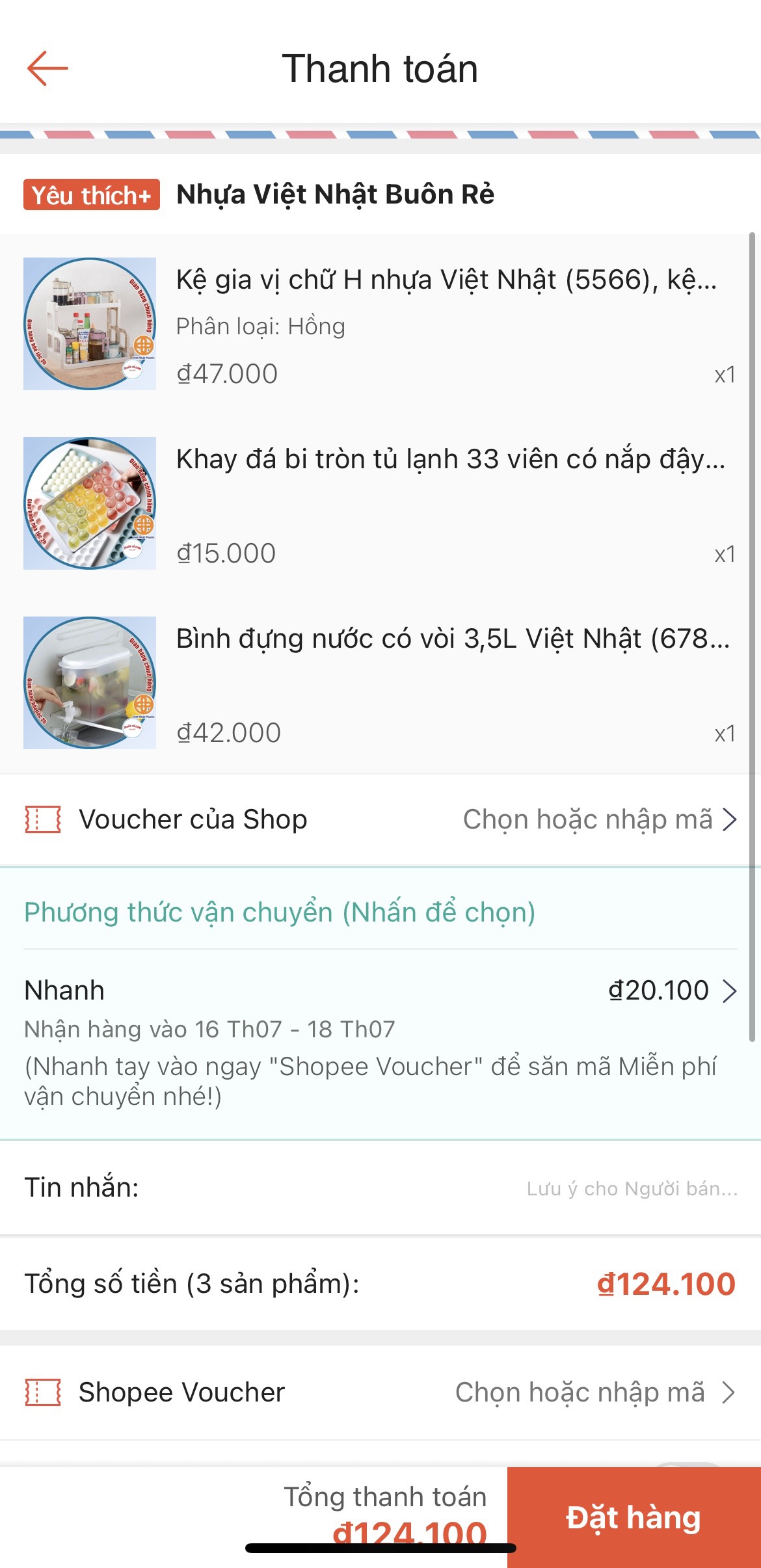
Task: Open the shop Nhựa Việt Nhật Buôn Rẻ
Action: click(x=335, y=194)
